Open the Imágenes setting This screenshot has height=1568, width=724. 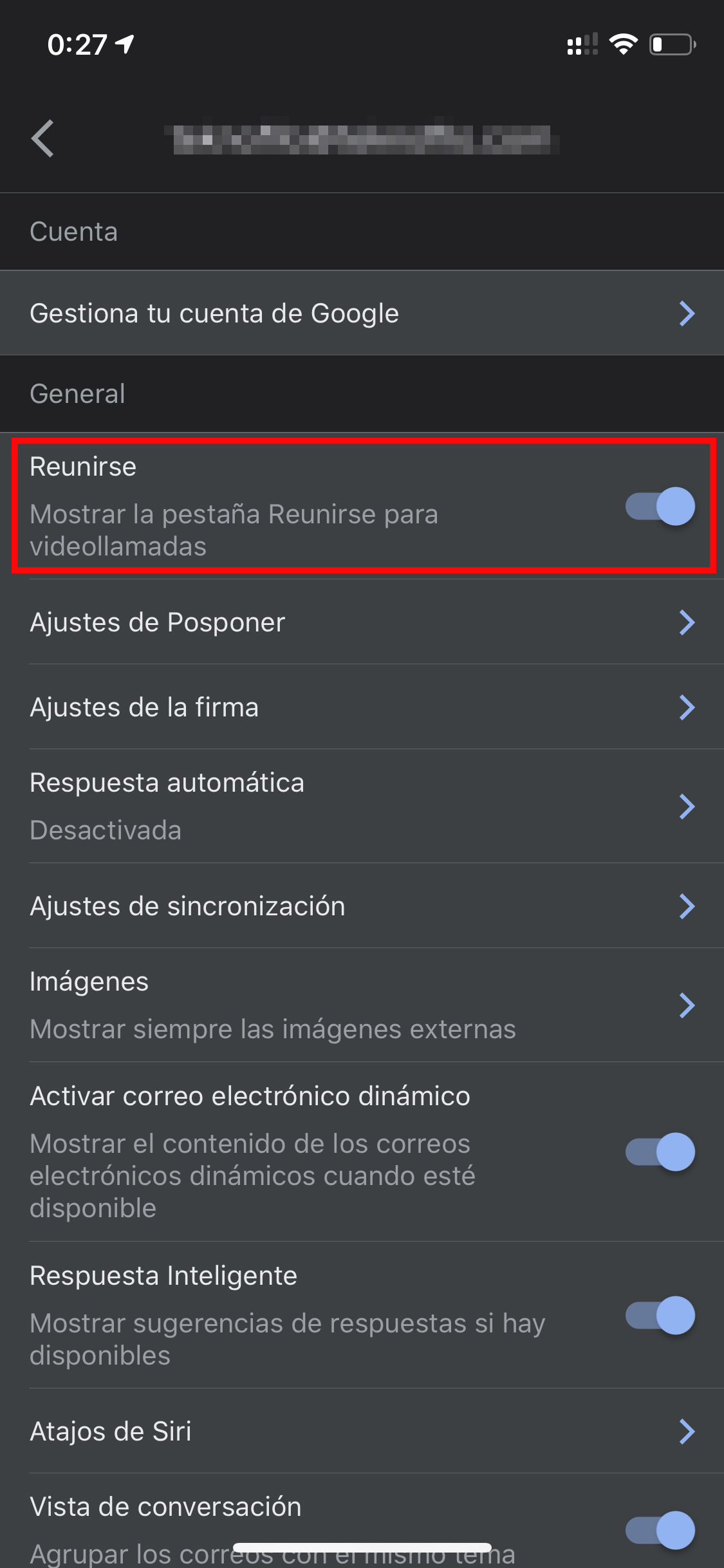(362, 1005)
